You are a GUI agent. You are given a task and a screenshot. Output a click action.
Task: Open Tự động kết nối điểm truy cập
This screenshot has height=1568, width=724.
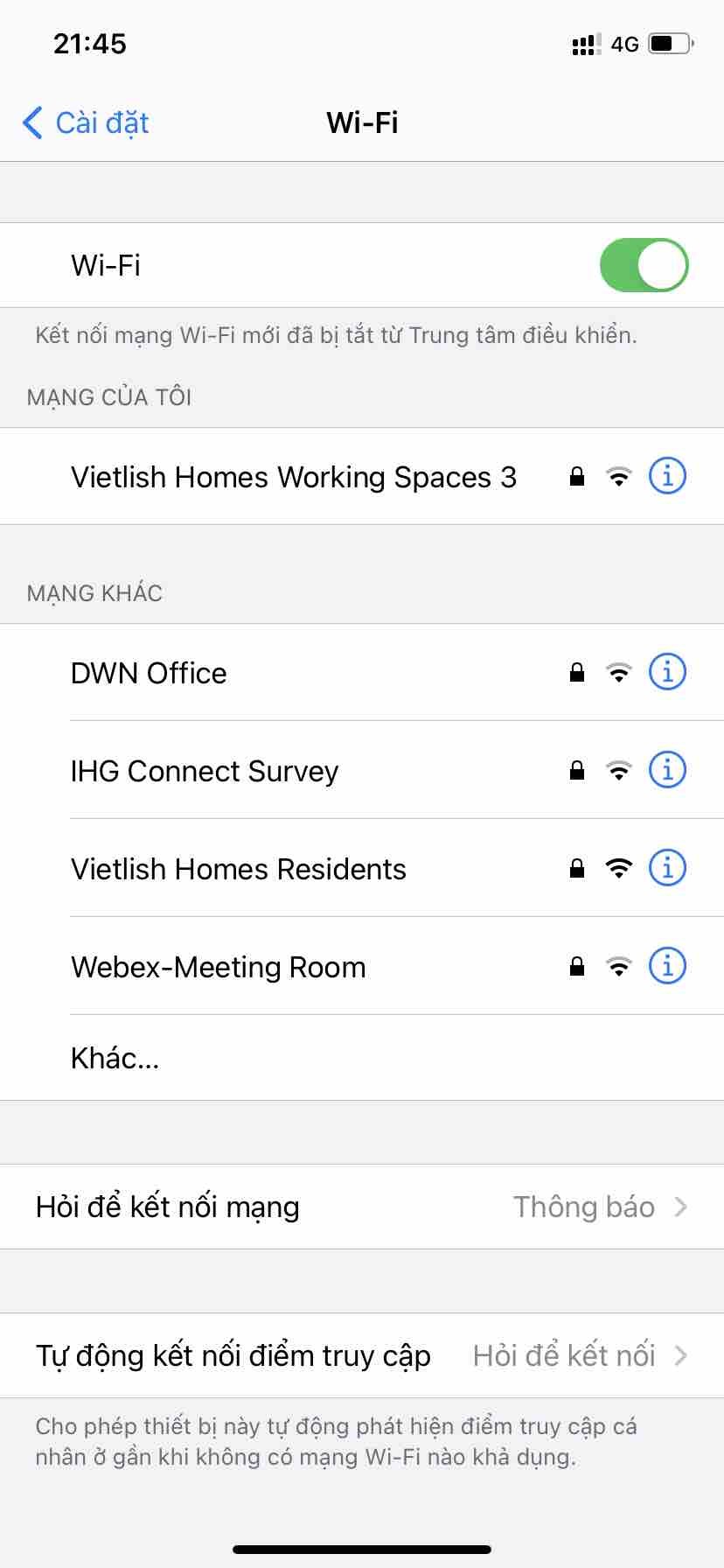362,1355
